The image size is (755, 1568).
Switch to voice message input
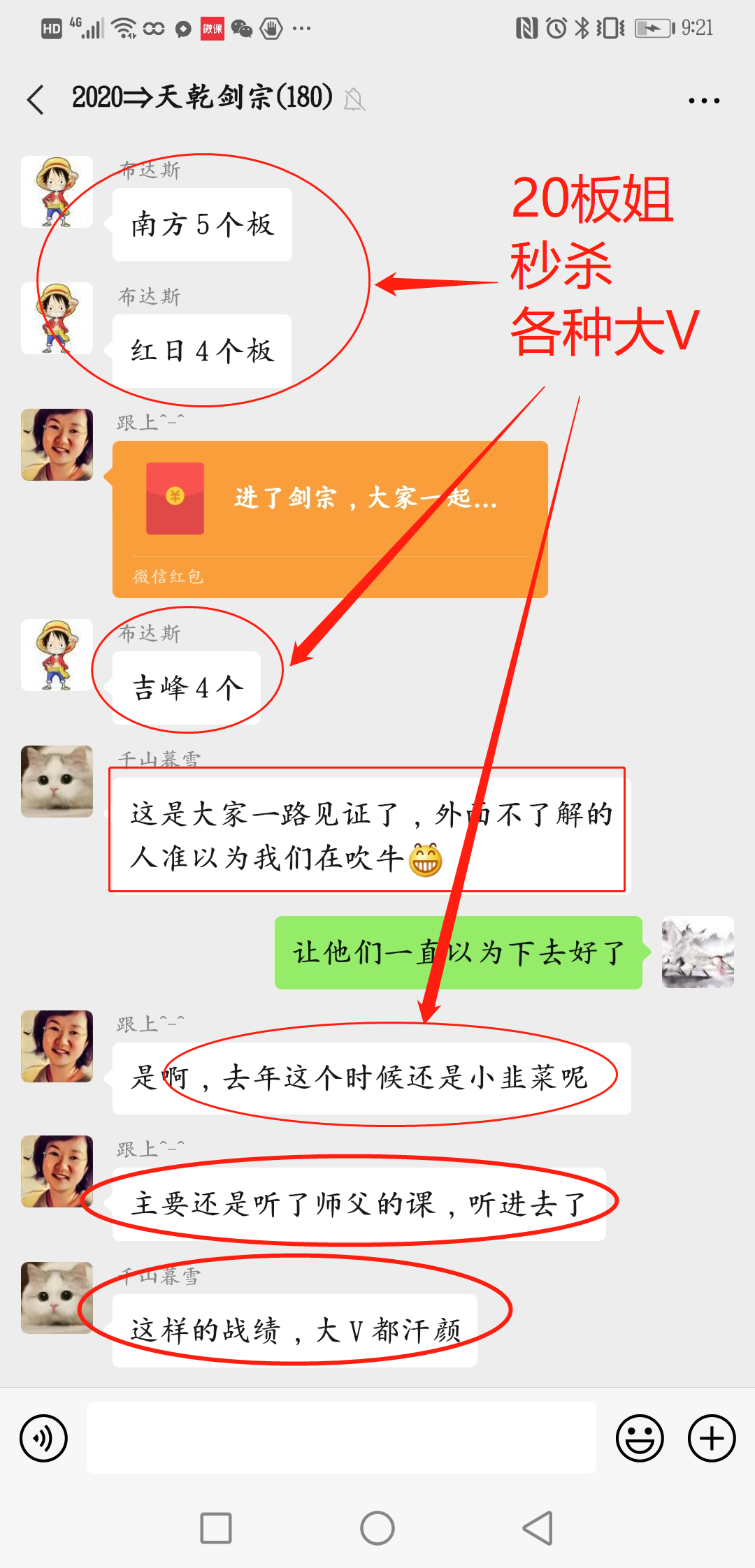(44, 1439)
